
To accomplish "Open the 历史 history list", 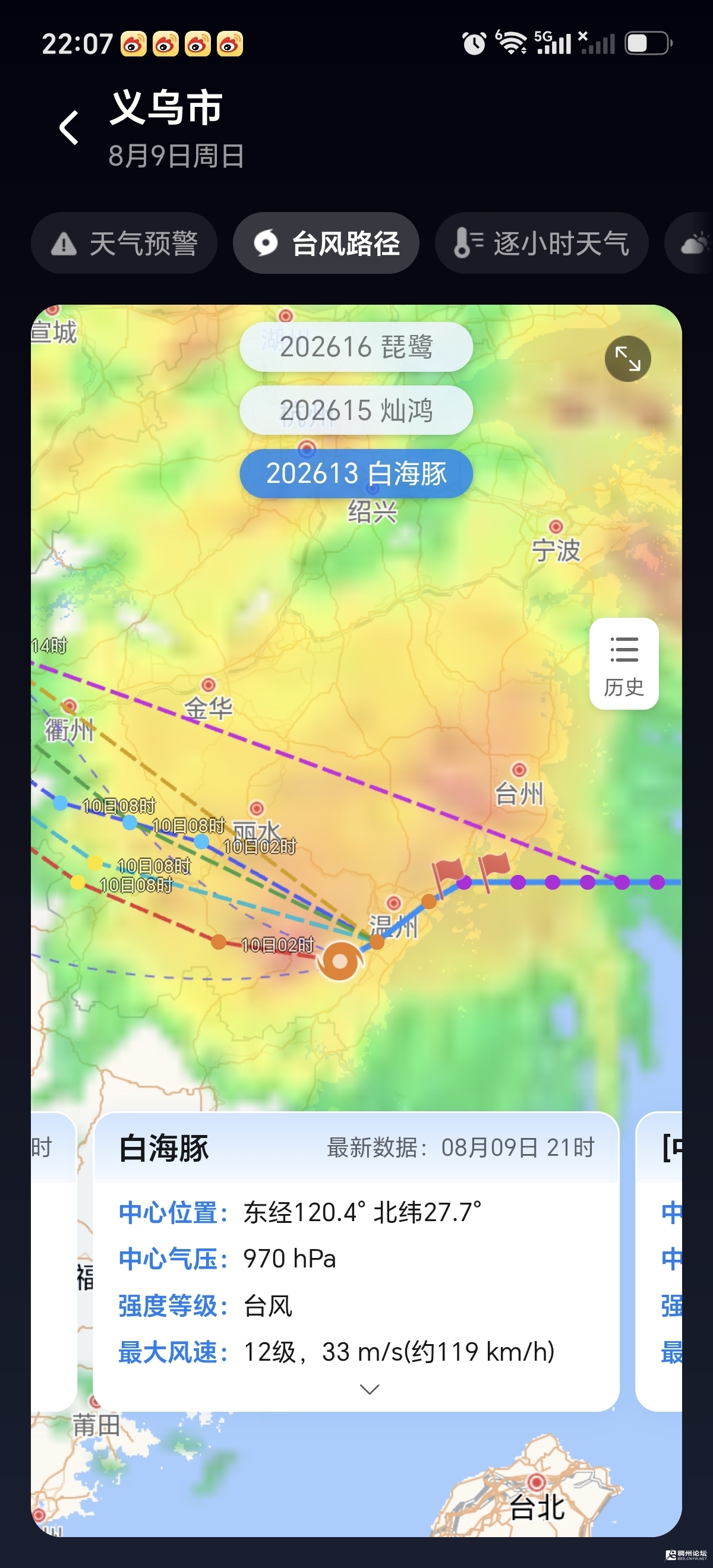I will pos(624,664).
